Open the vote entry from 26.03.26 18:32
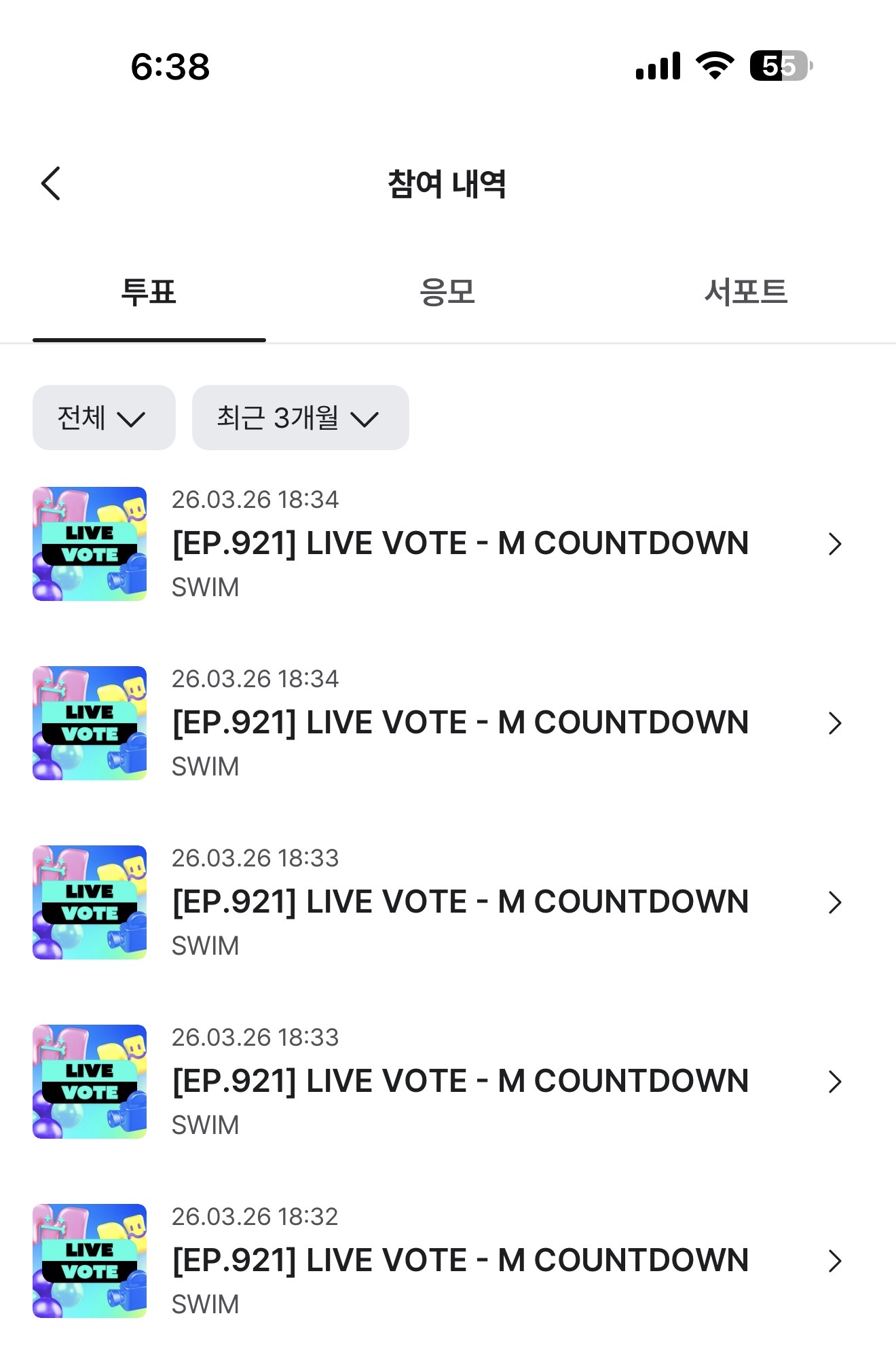This screenshot has height=1354, width=896. pyautogui.click(x=460, y=1260)
